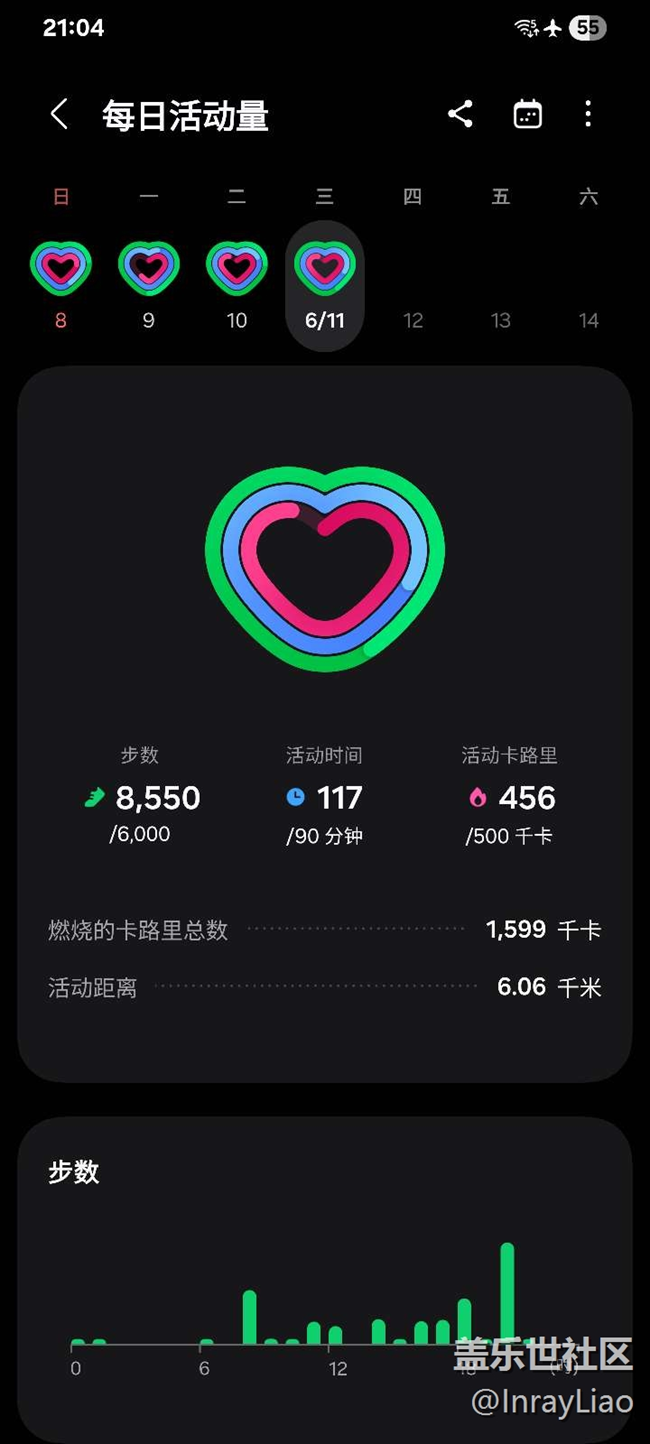Screen dimensions: 650x1444
Task: Open the 步数 hourly bar chart card
Action: click(x=324, y=1270)
